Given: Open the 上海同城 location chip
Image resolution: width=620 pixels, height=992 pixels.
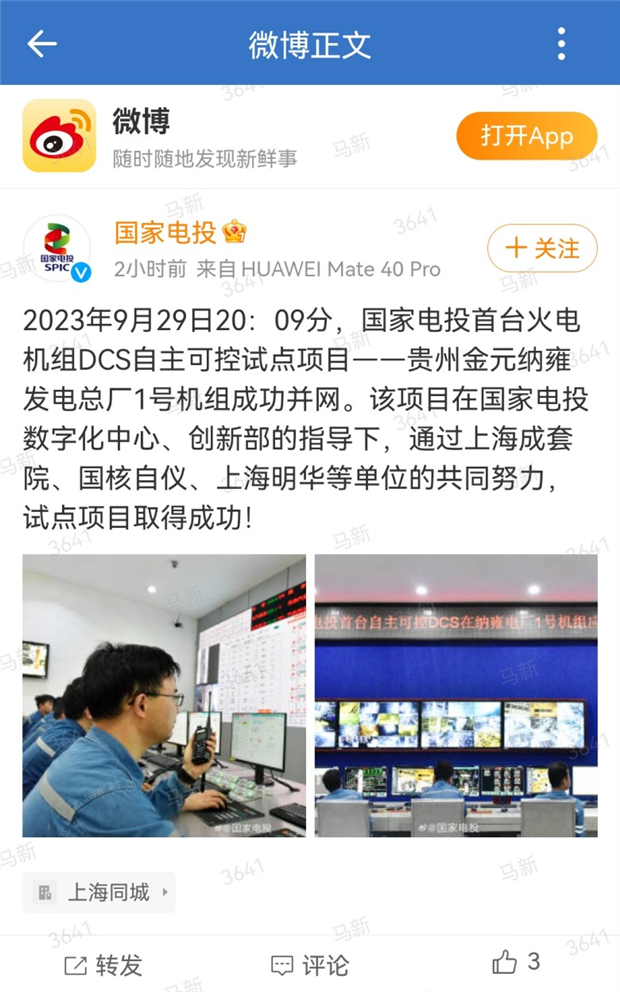Looking at the screenshot, I should click(x=99, y=892).
